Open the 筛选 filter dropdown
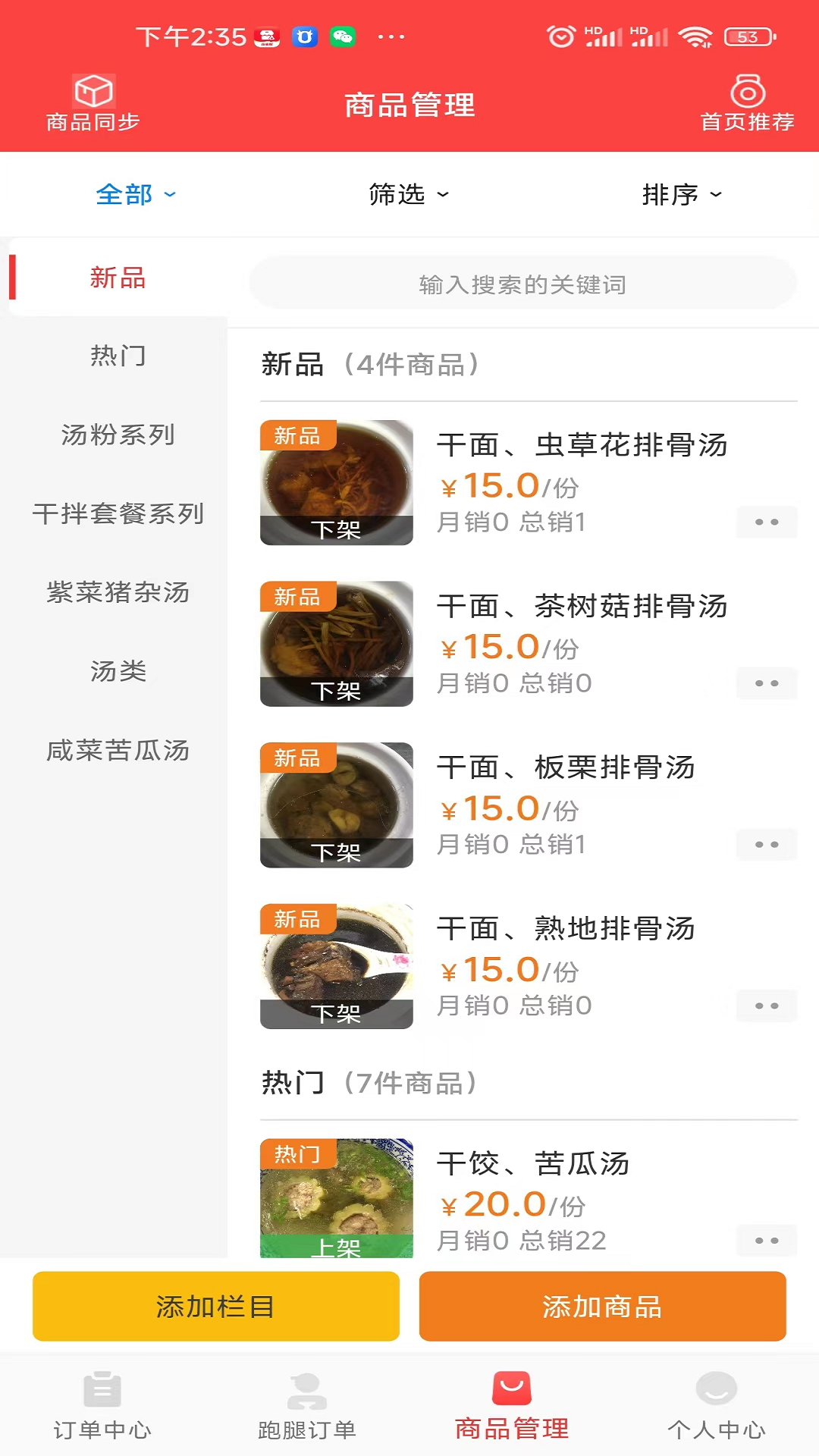819x1456 pixels. pyautogui.click(x=408, y=195)
